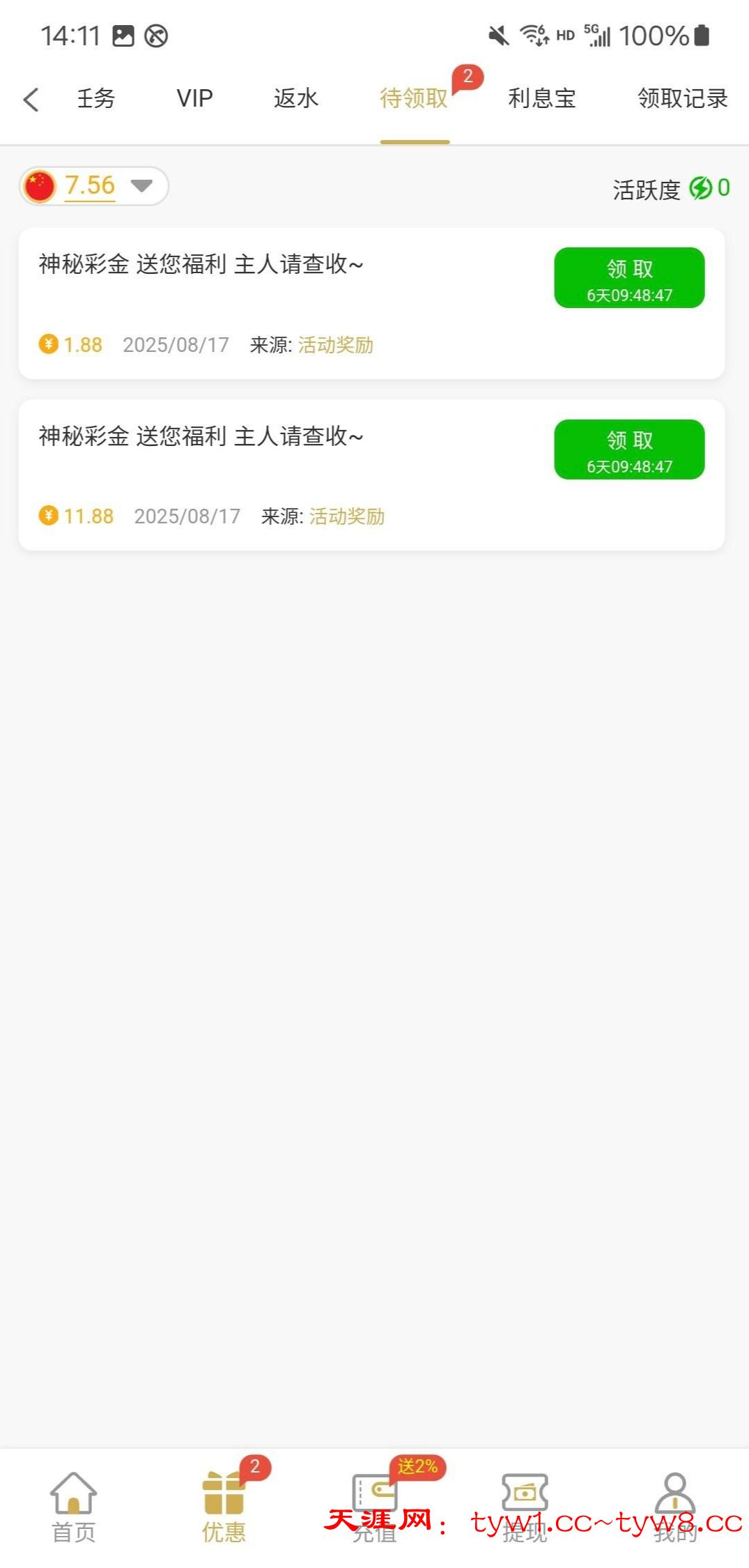
Task: Open the 利息宝 tab
Action: [x=541, y=99]
